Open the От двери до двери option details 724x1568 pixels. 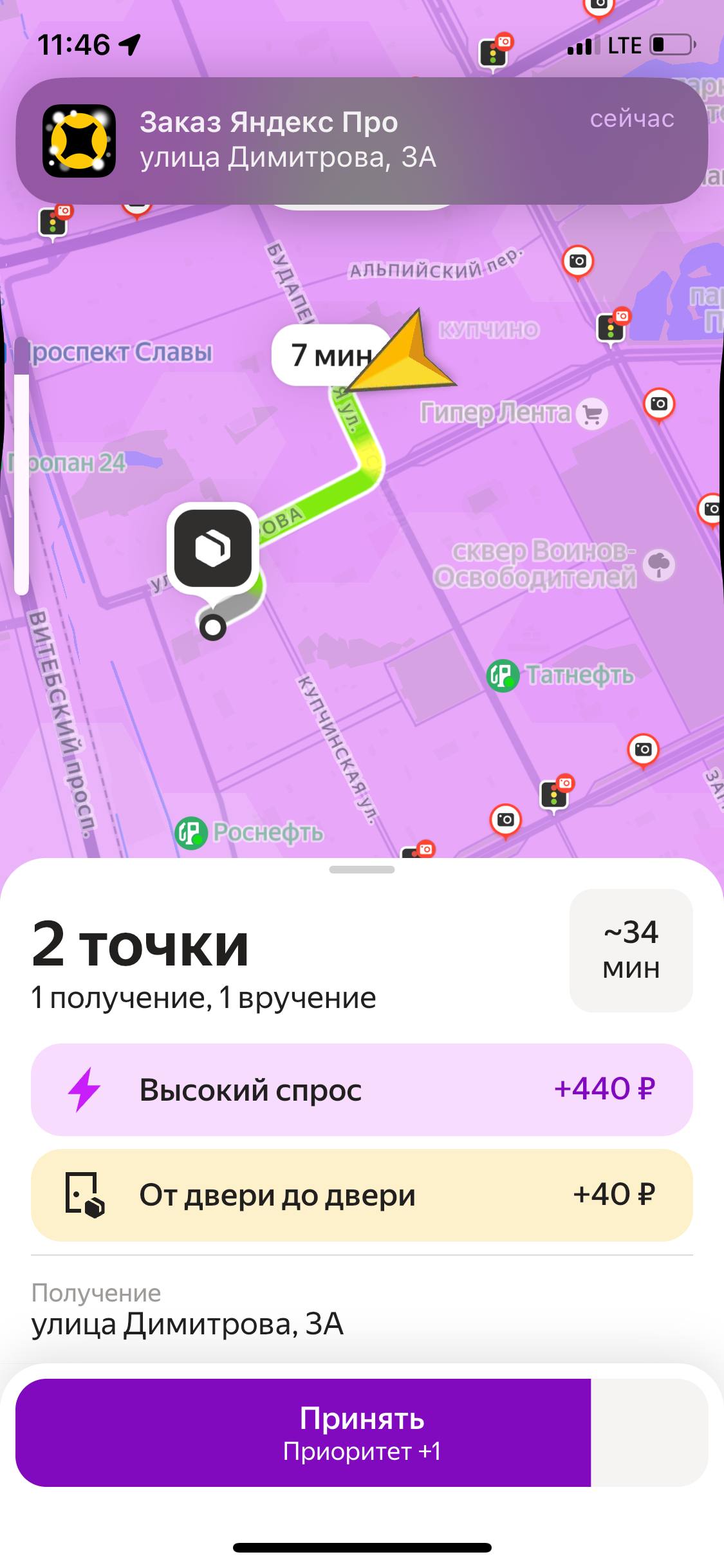coord(362,1195)
